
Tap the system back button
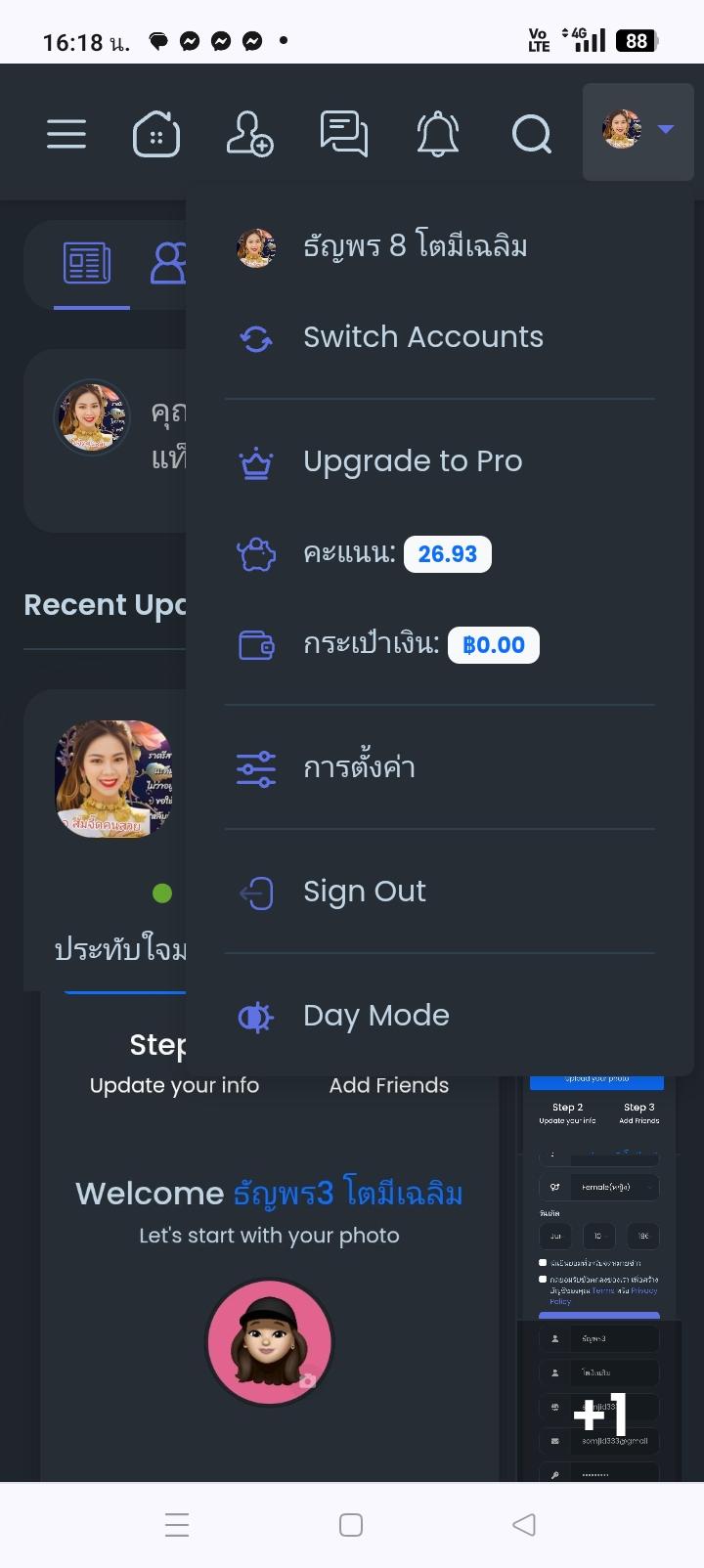coord(524,1525)
